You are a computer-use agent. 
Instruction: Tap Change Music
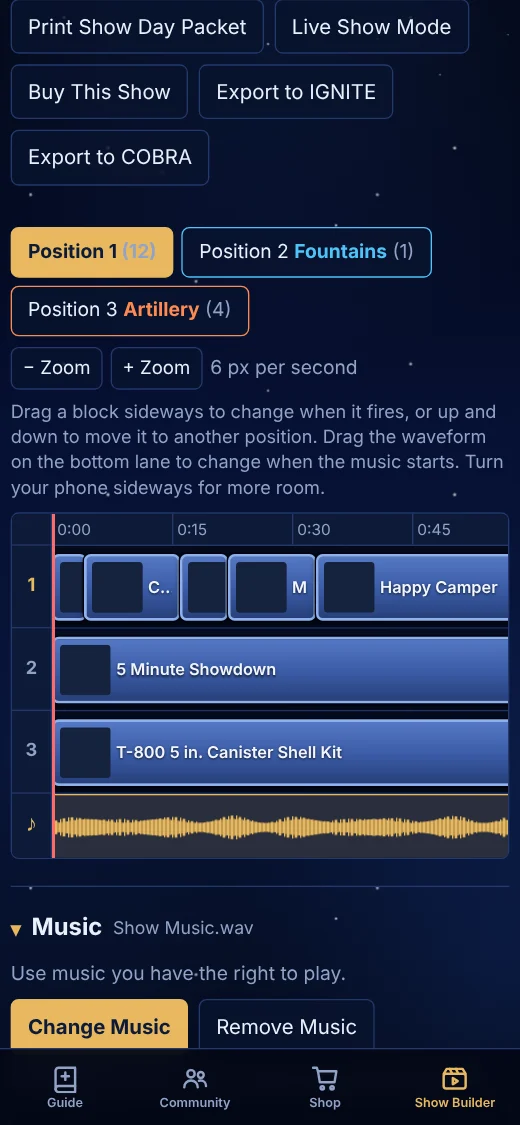click(99, 1026)
